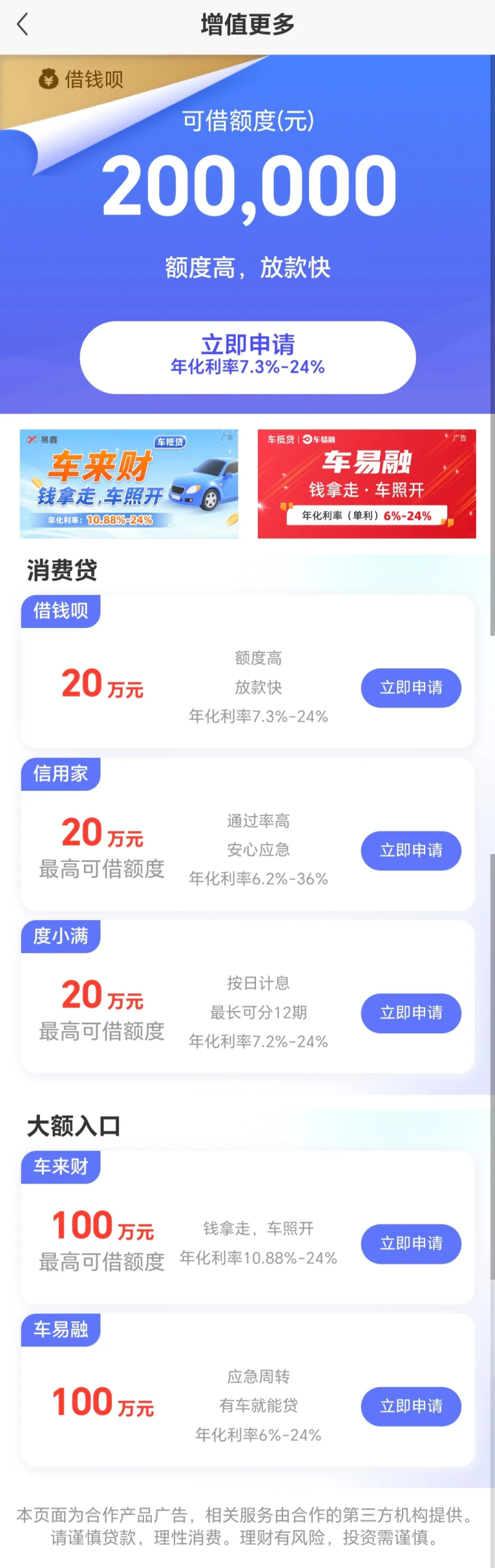
Task: Apply now for the 度小满 loan
Action: click(410, 1012)
